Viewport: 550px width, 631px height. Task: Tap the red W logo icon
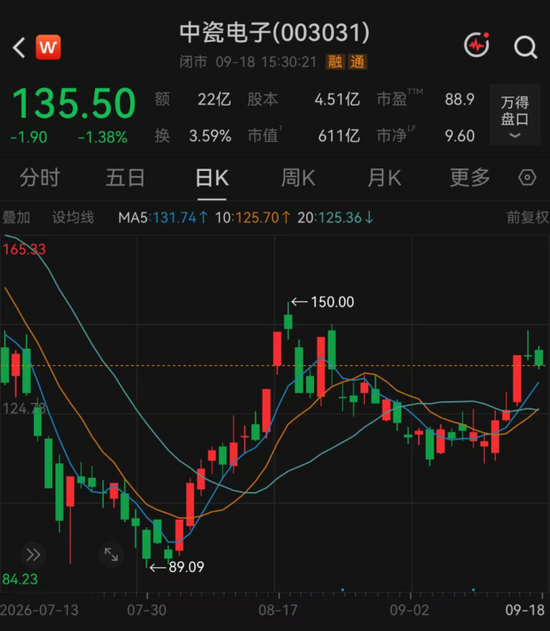(x=48, y=47)
